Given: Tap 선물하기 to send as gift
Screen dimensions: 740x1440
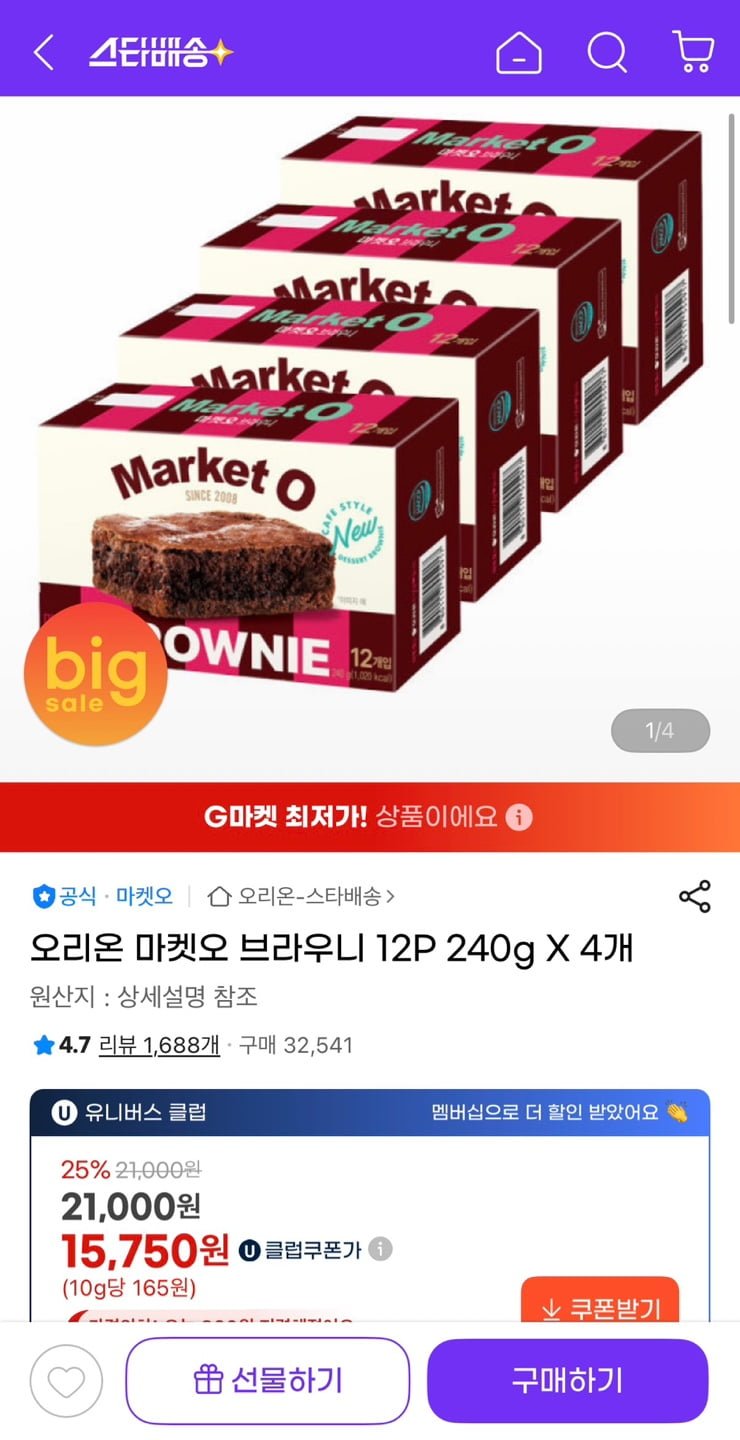Looking at the screenshot, I should pyautogui.click(x=268, y=1381).
